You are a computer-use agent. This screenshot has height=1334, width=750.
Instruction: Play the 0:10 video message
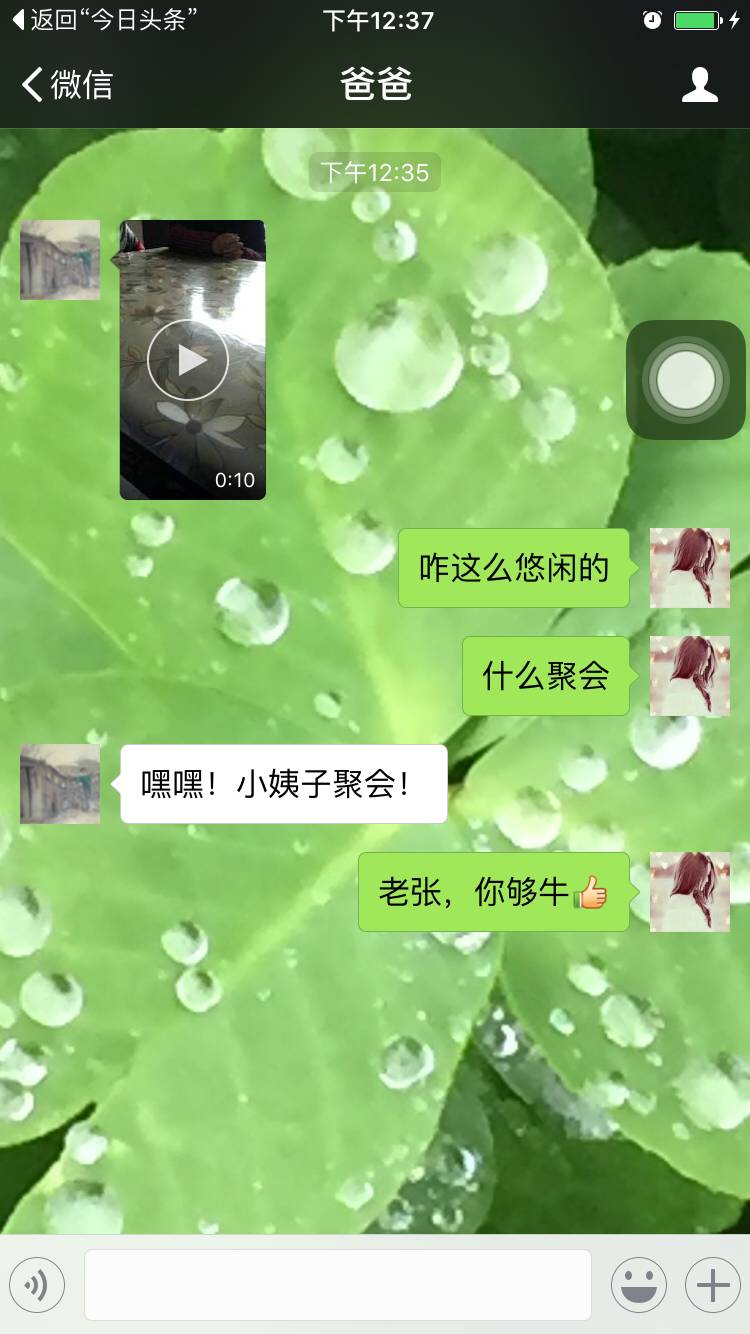pos(188,360)
